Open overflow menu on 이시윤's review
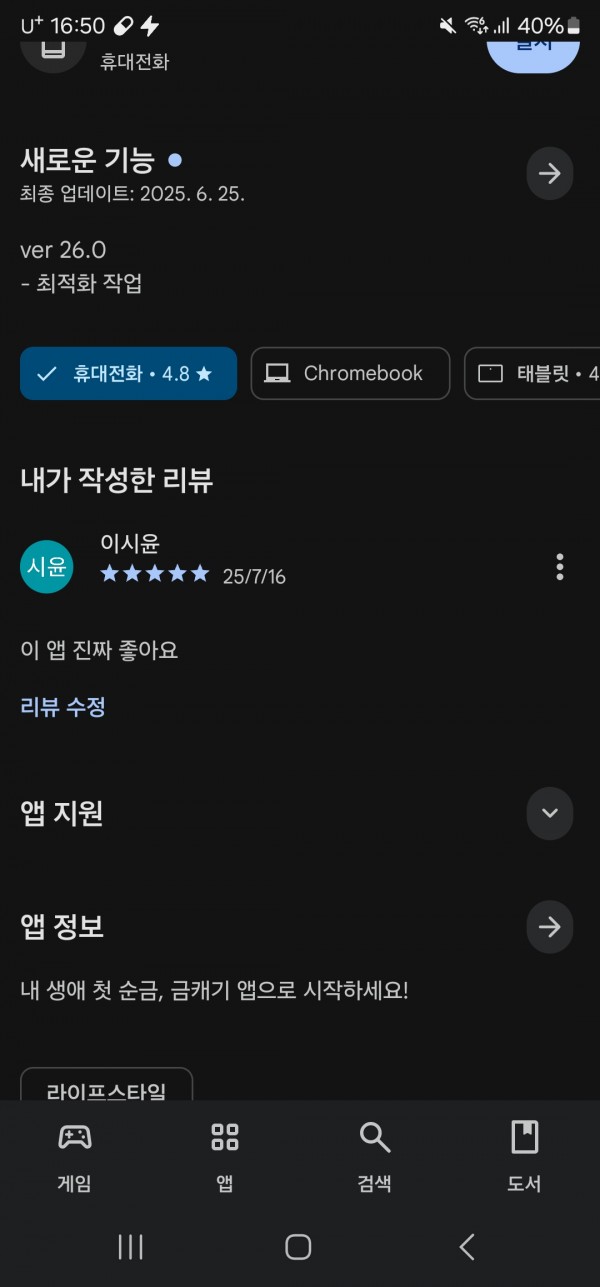The width and height of the screenshot is (600, 1287). 559,567
